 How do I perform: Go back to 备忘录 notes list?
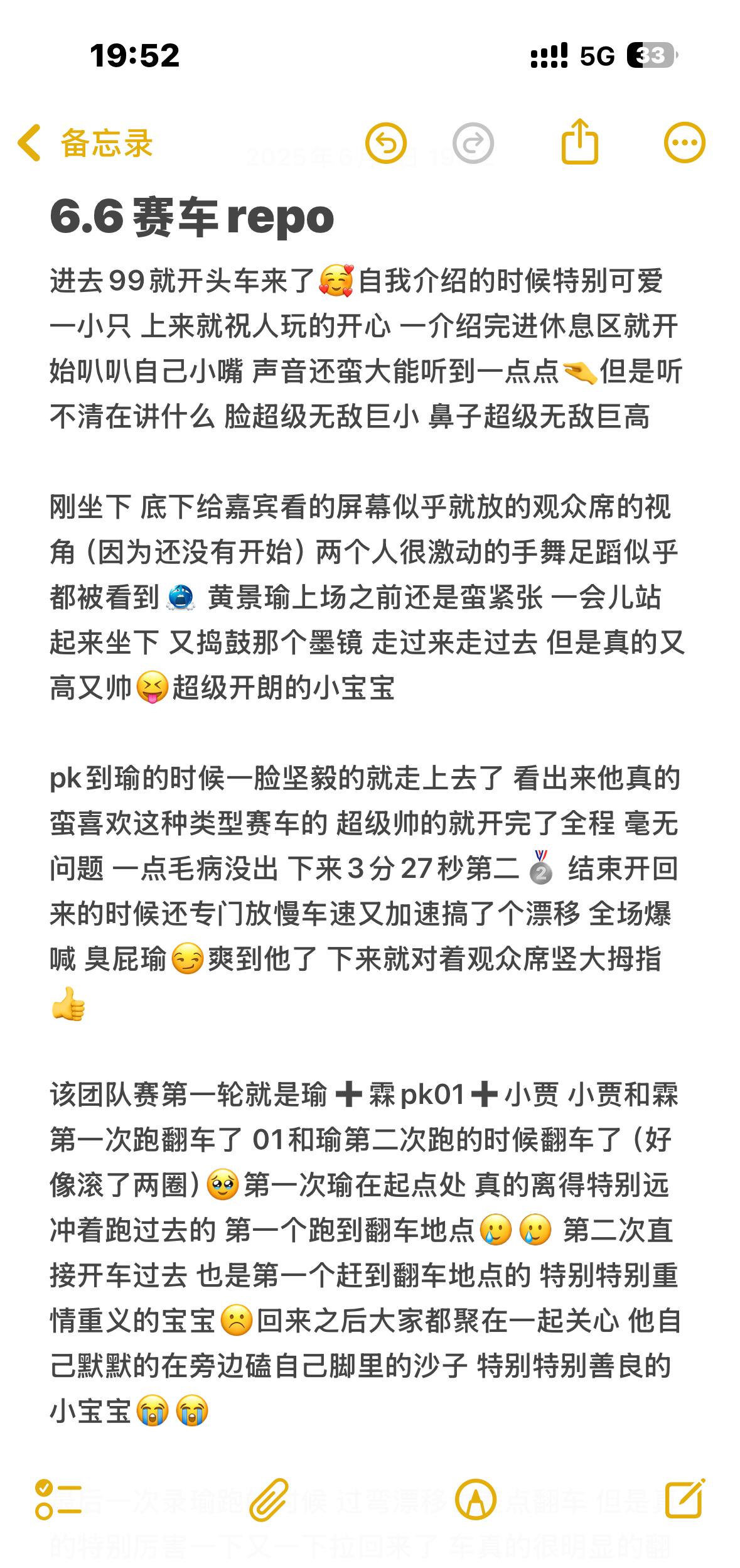point(85,143)
